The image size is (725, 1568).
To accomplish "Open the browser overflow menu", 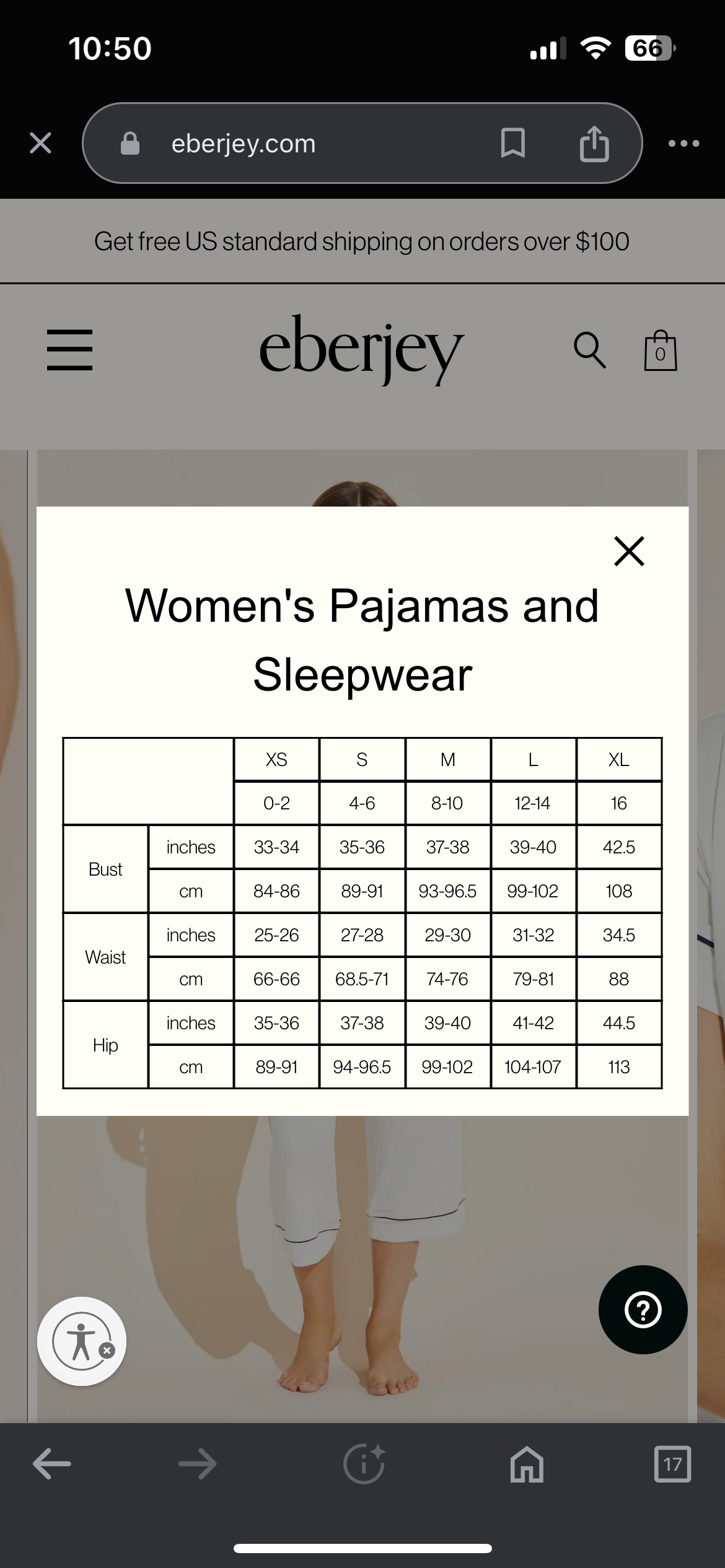I will (x=683, y=143).
